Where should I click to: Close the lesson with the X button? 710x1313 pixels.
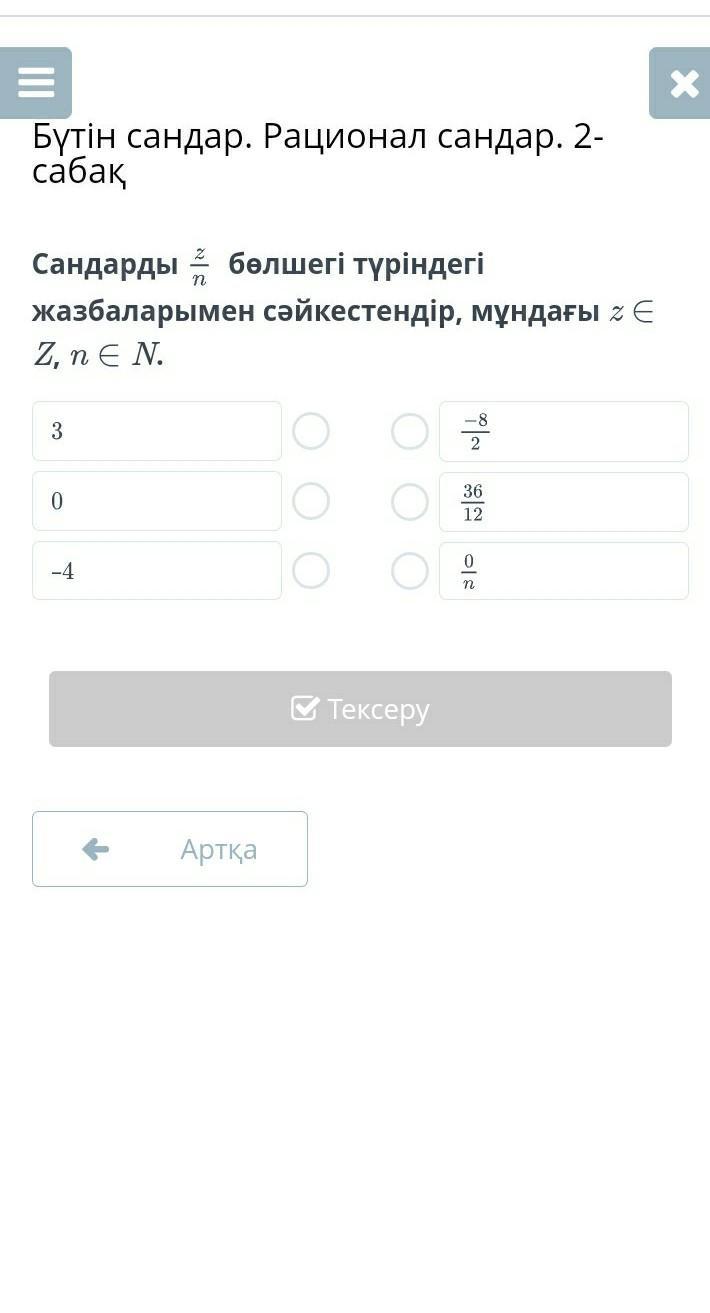[683, 83]
